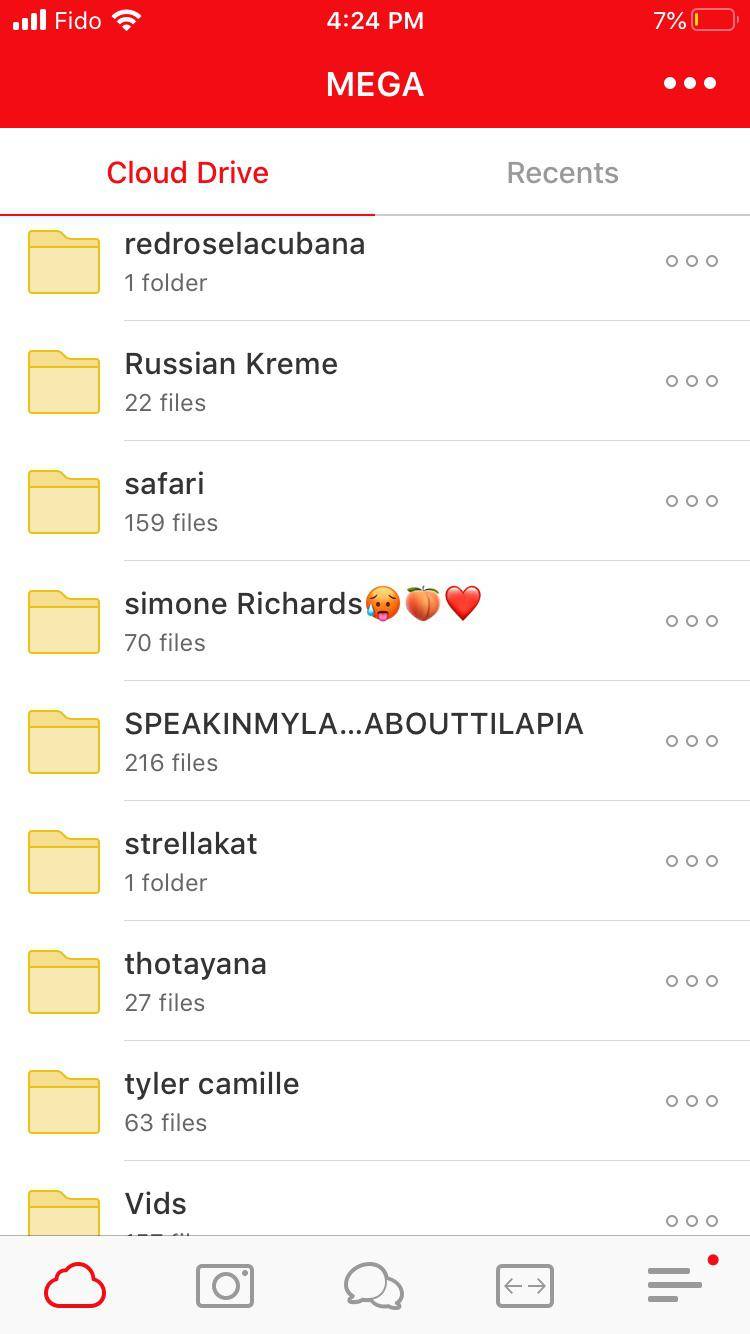This screenshot has height=1334, width=750.
Task: Open the Cloud Drive cloud icon
Action: coord(74,1285)
